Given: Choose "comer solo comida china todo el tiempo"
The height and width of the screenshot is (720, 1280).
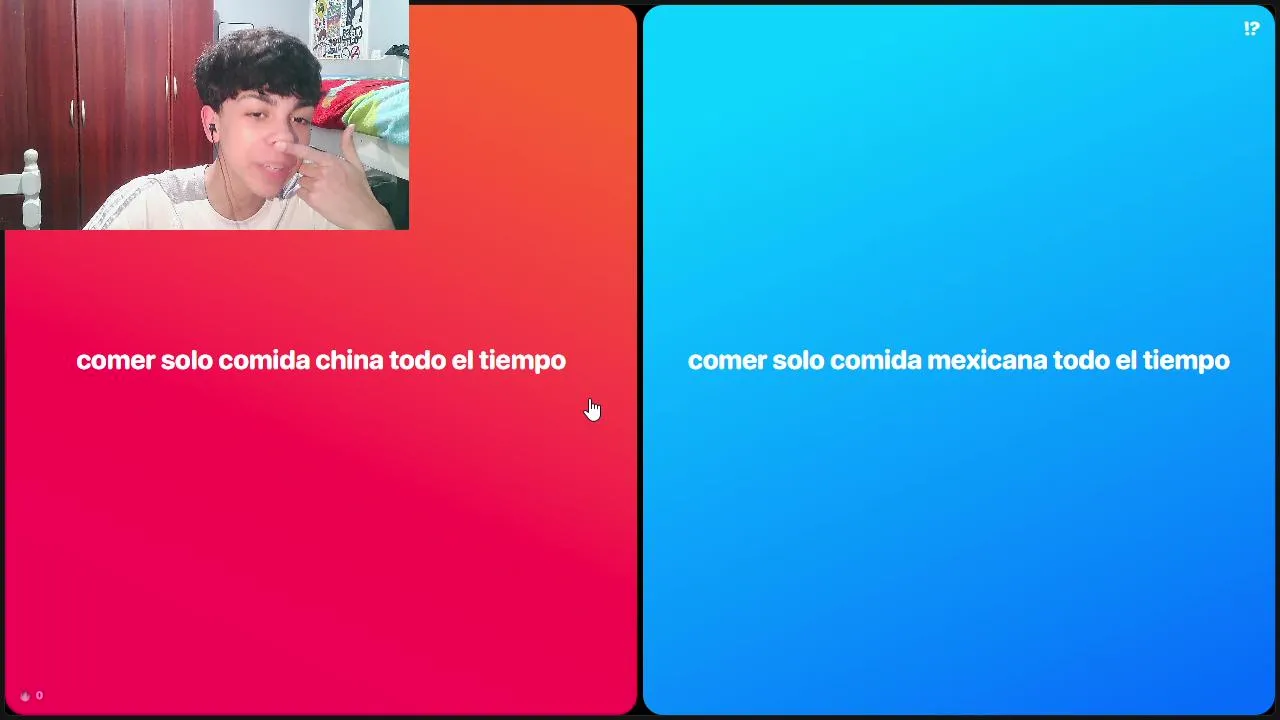Looking at the screenshot, I should coord(321,360).
